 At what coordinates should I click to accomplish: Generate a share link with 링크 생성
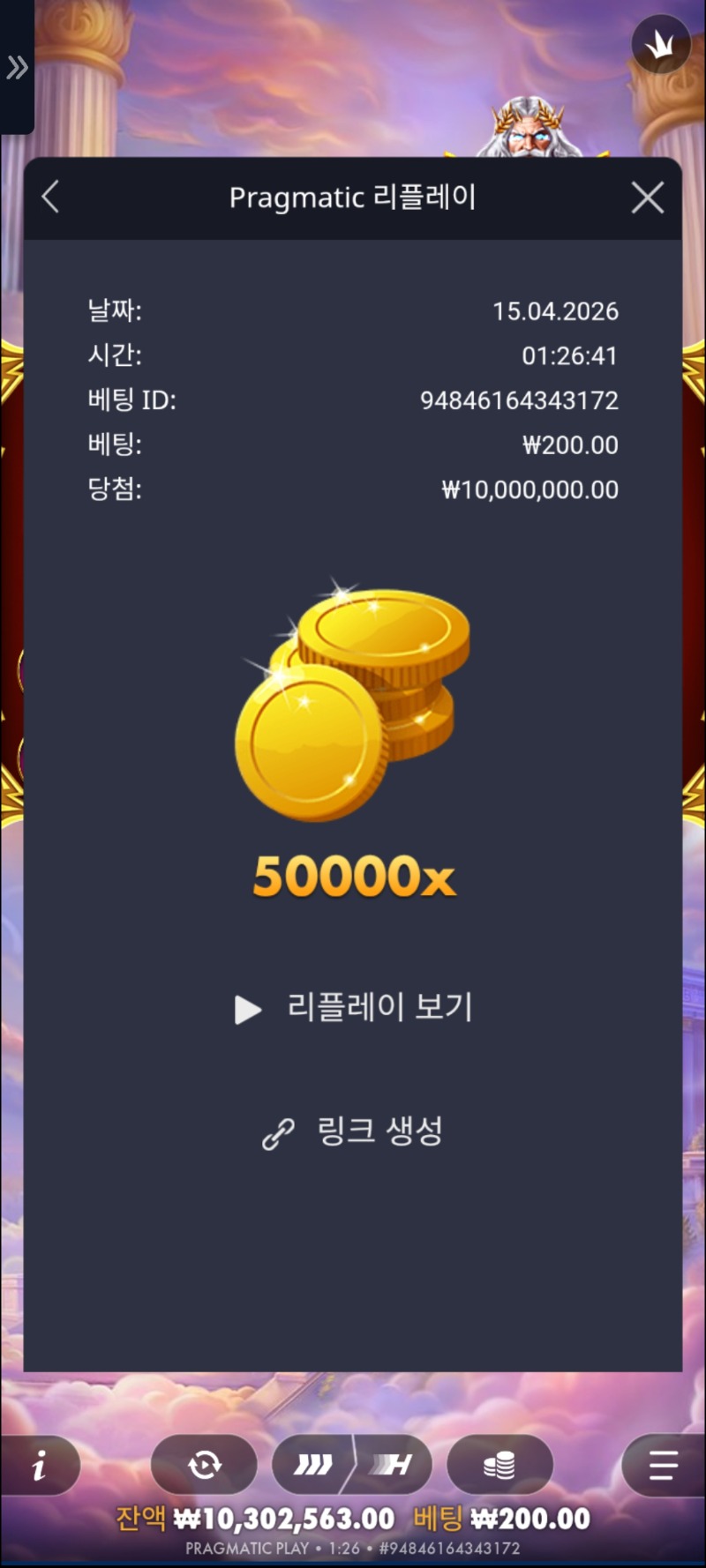353,1131
